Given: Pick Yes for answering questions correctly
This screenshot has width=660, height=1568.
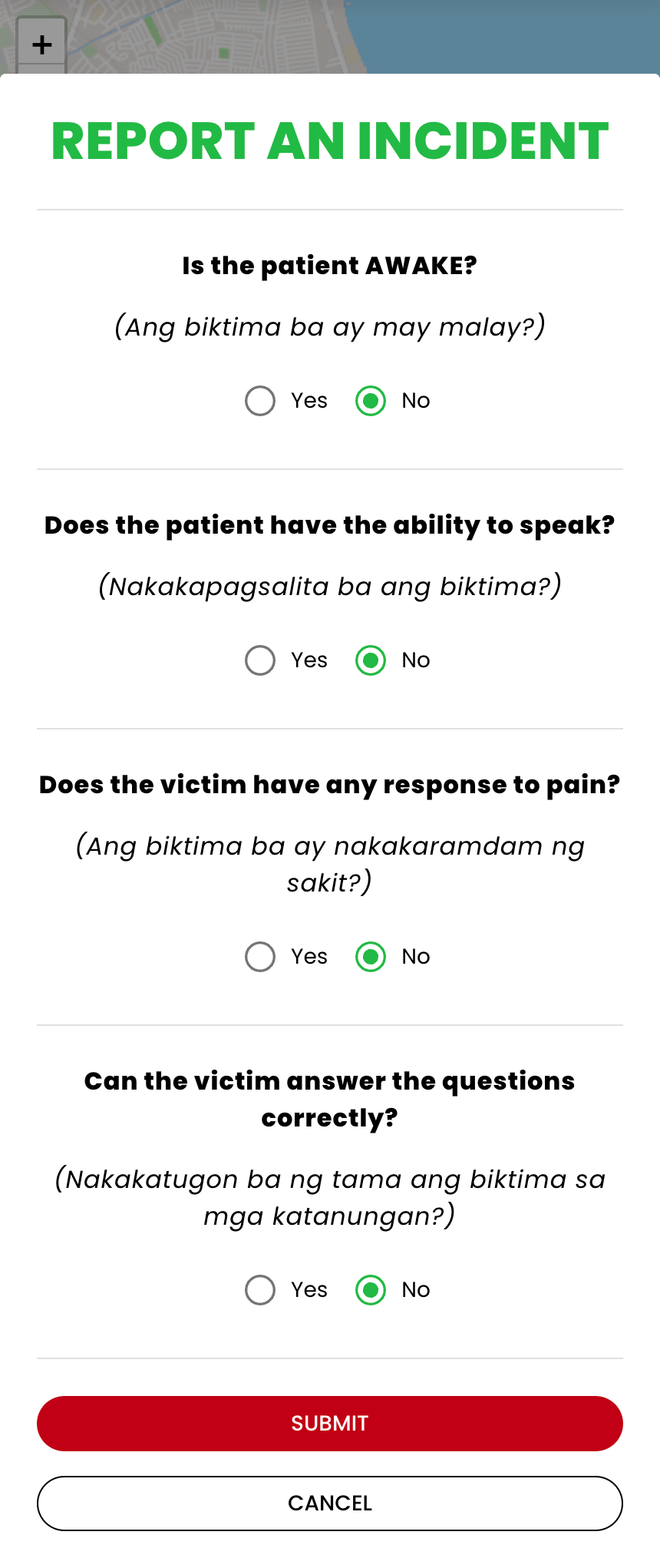Looking at the screenshot, I should [x=260, y=1290].
